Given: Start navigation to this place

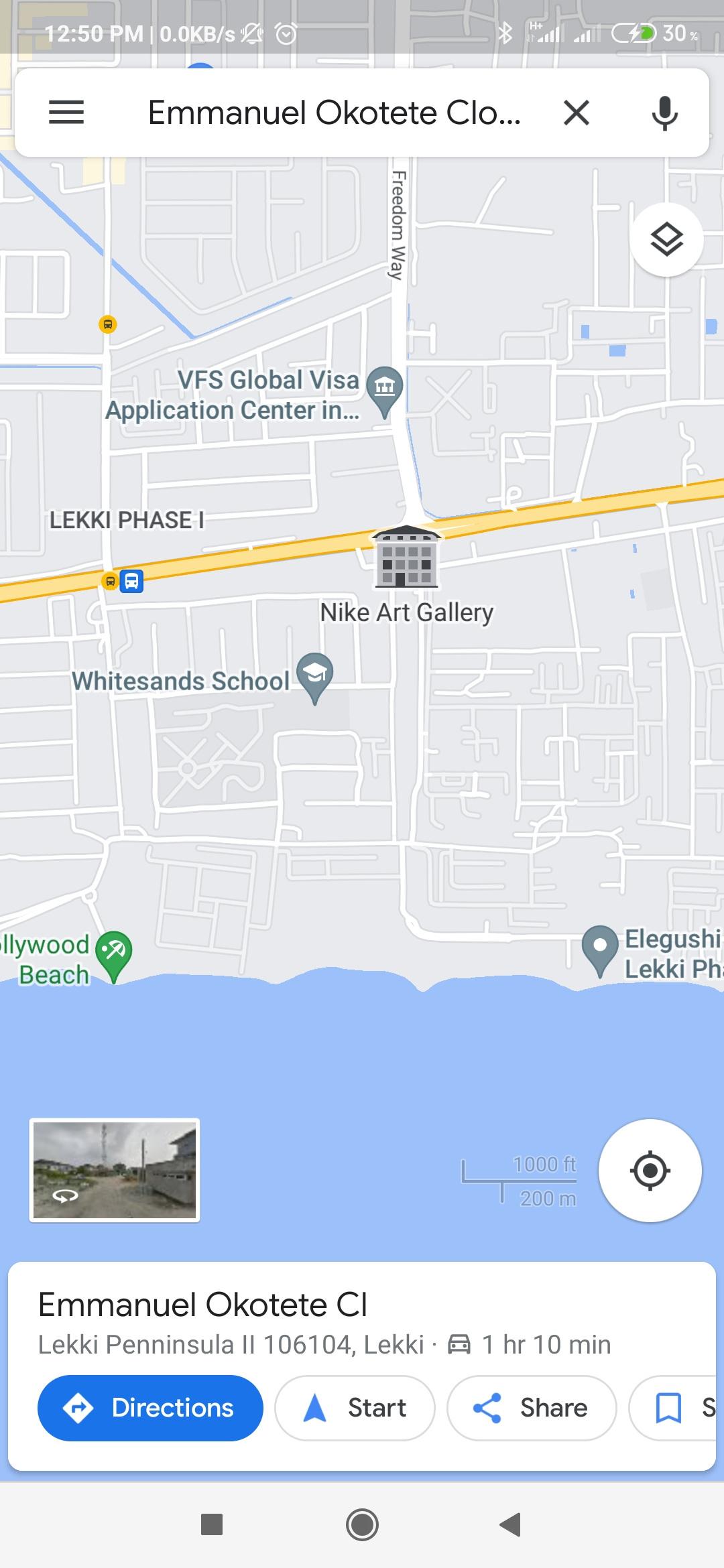Looking at the screenshot, I should [x=355, y=1408].
